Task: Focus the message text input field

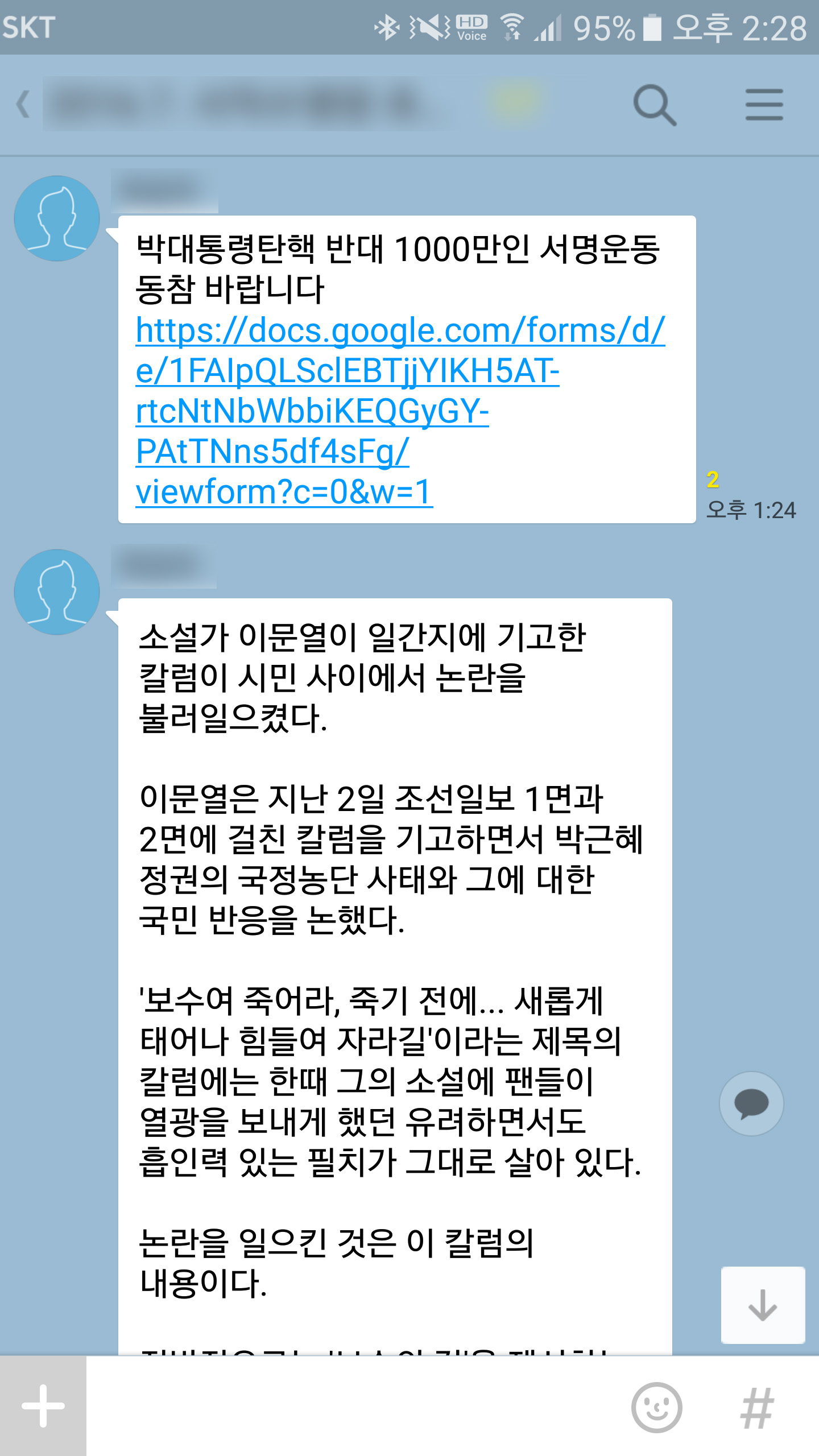Action: click(x=353, y=1406)
